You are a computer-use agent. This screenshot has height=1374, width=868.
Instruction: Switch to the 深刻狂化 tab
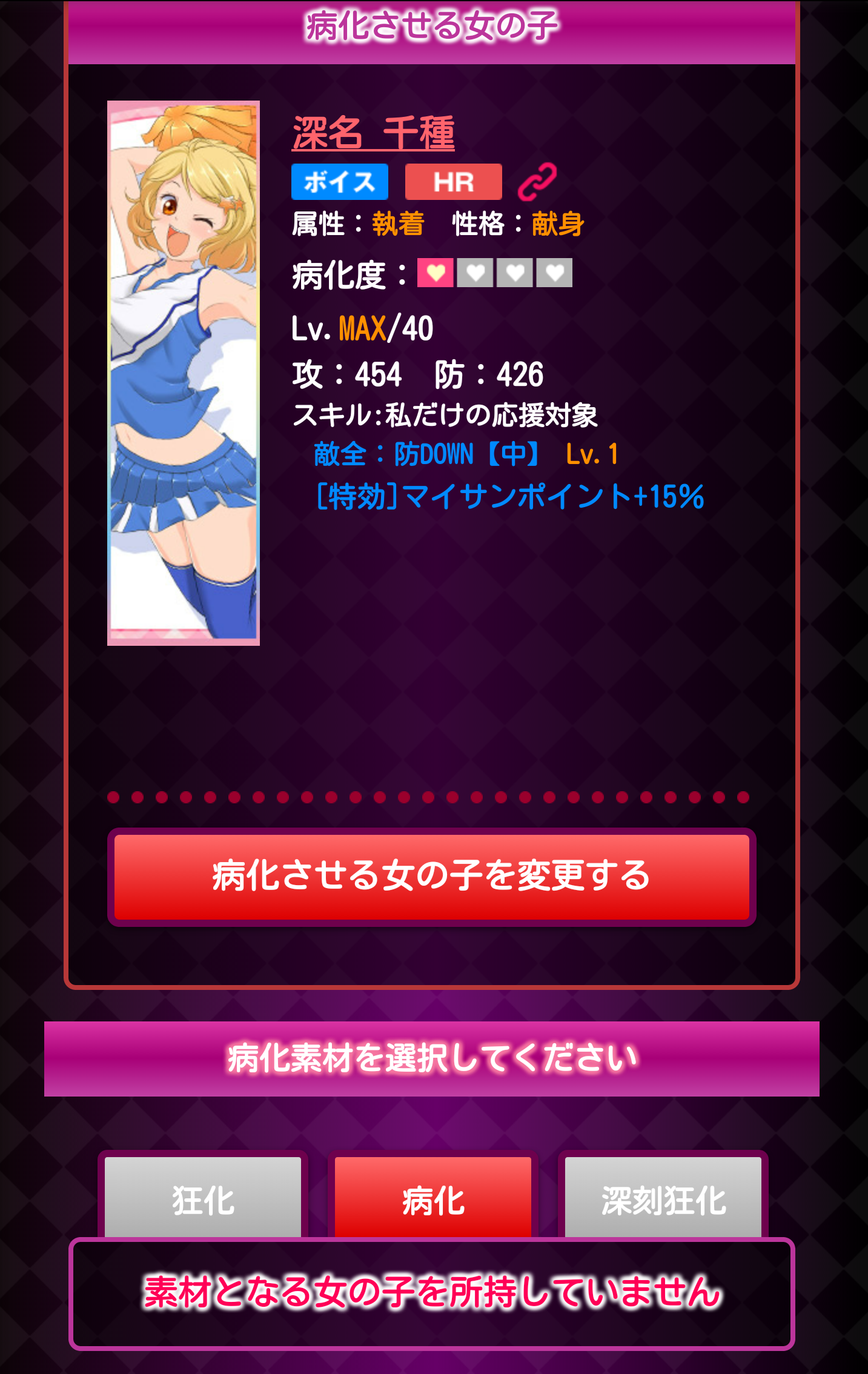coord(663,1198)
